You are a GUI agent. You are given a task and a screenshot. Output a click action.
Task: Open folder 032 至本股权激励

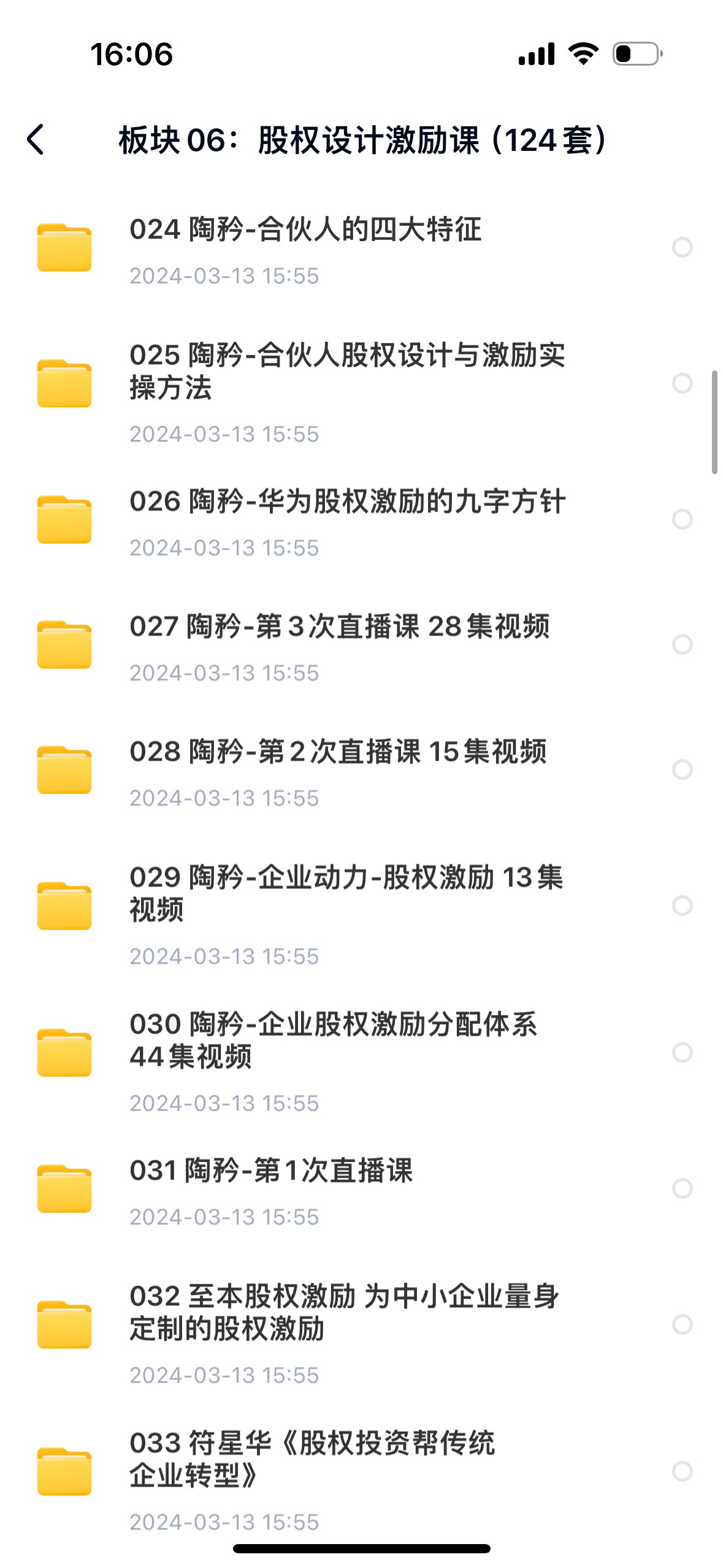coord(344,1312)
